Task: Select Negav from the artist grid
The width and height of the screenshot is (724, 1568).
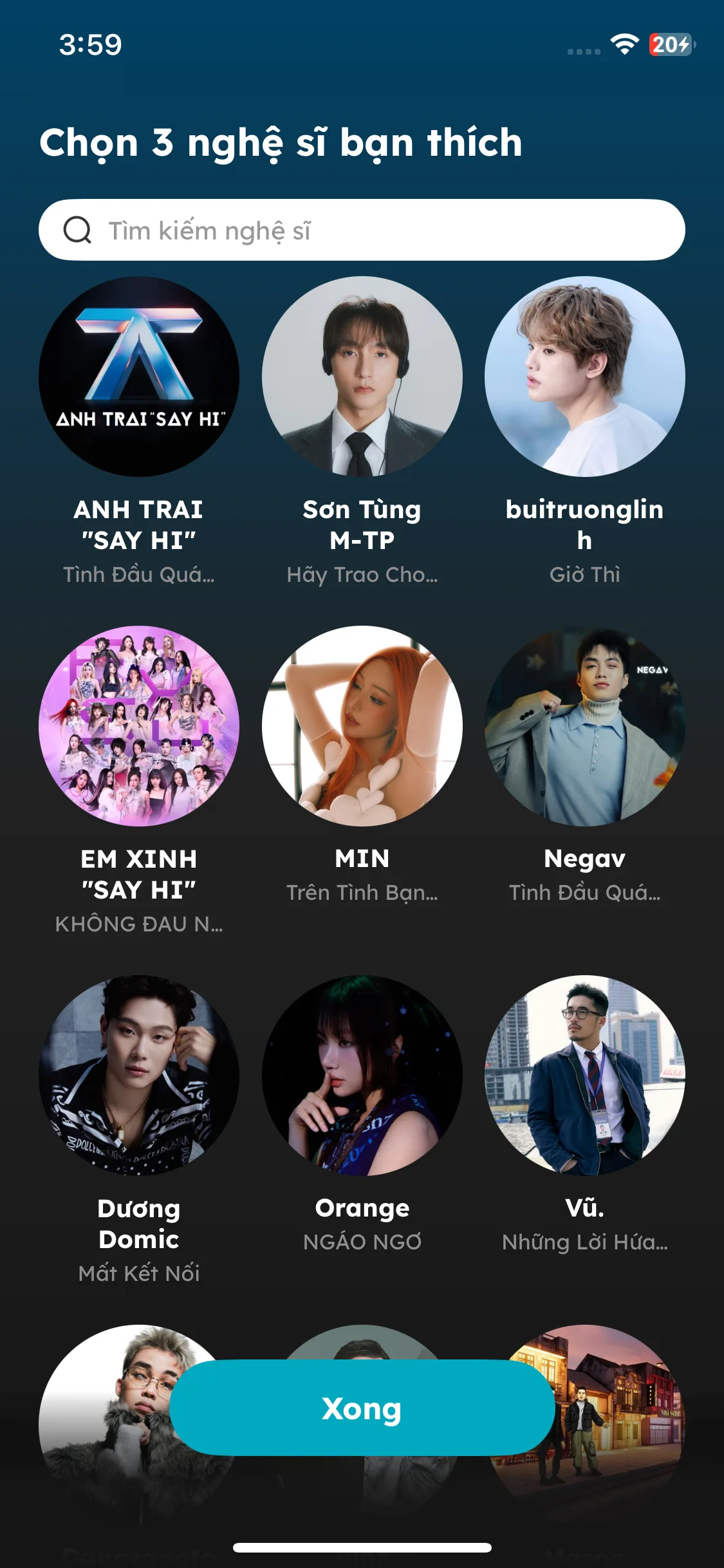Action: (584, 726)
